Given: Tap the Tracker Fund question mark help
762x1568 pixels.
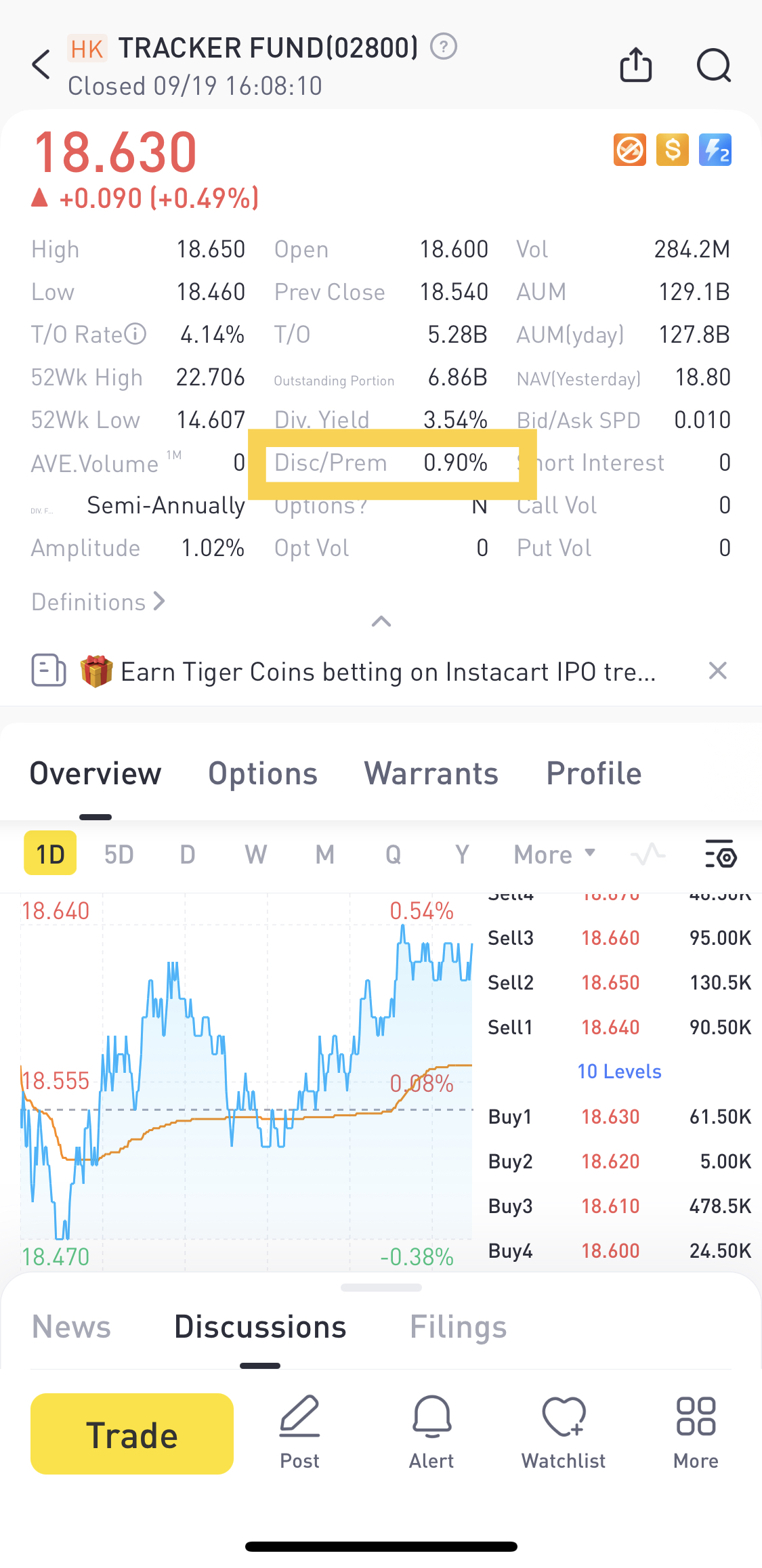Looking at the screenshot, I should tap(444, 46).
